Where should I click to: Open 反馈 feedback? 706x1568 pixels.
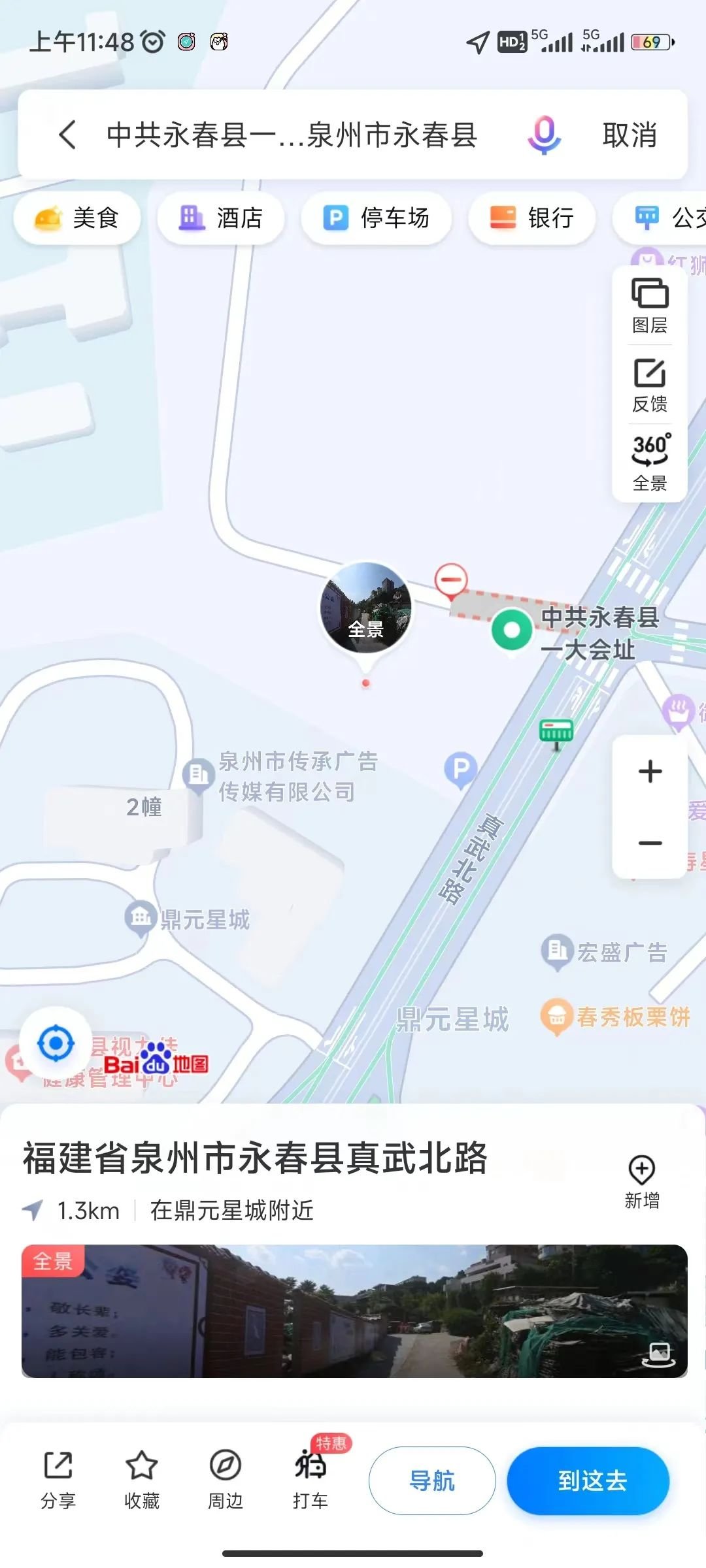650,385
